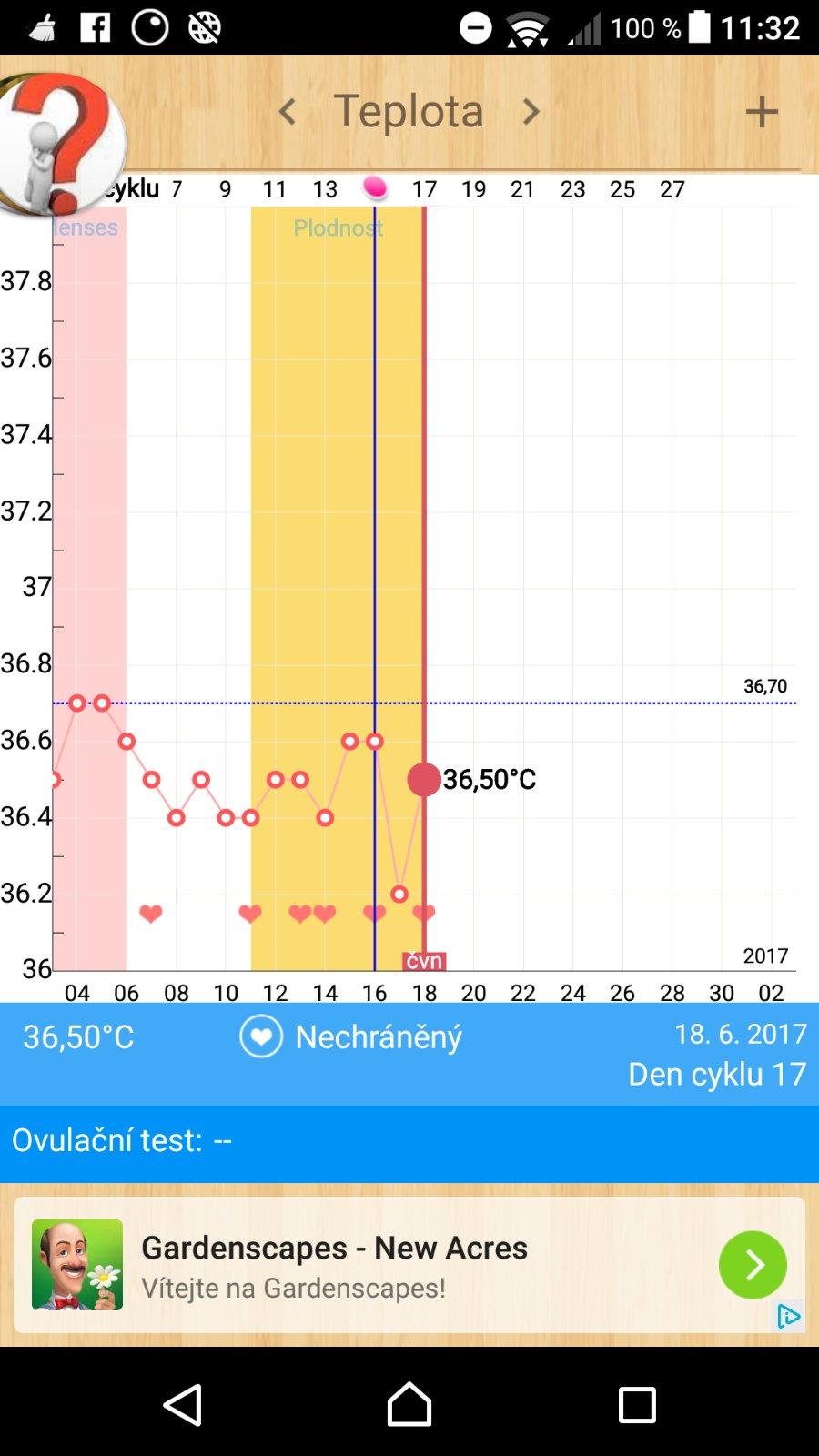The image size is (819, 1456).
Task: Select the 36,50°C data point
Action: 424,780
